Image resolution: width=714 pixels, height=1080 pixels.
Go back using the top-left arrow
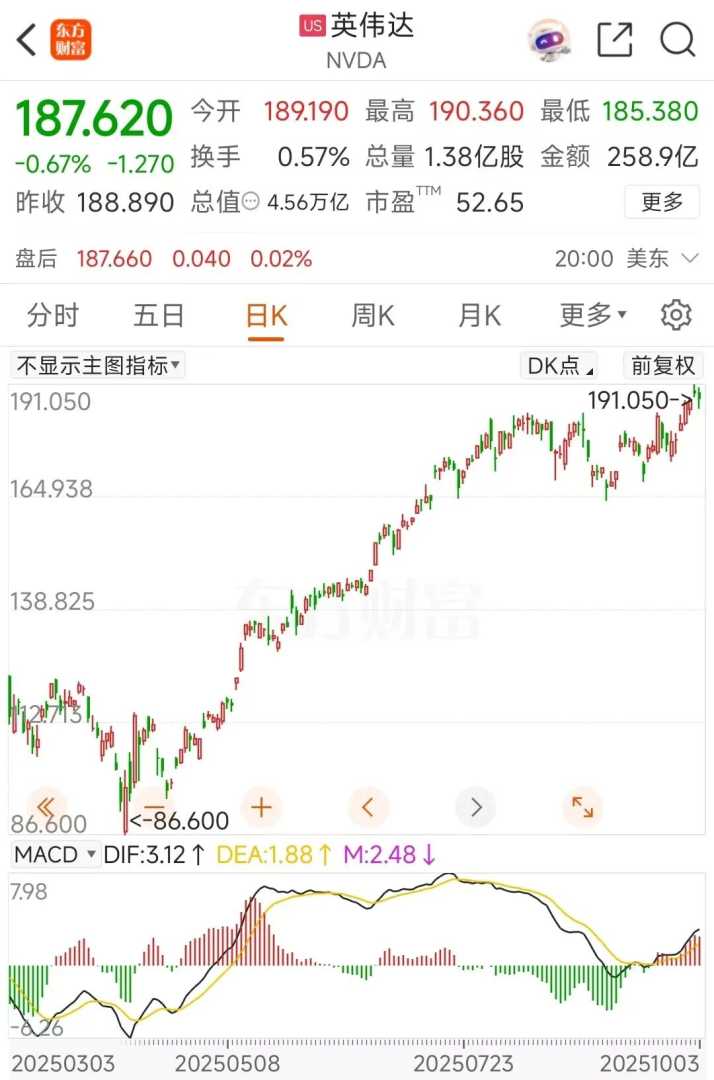coord(27,40)
